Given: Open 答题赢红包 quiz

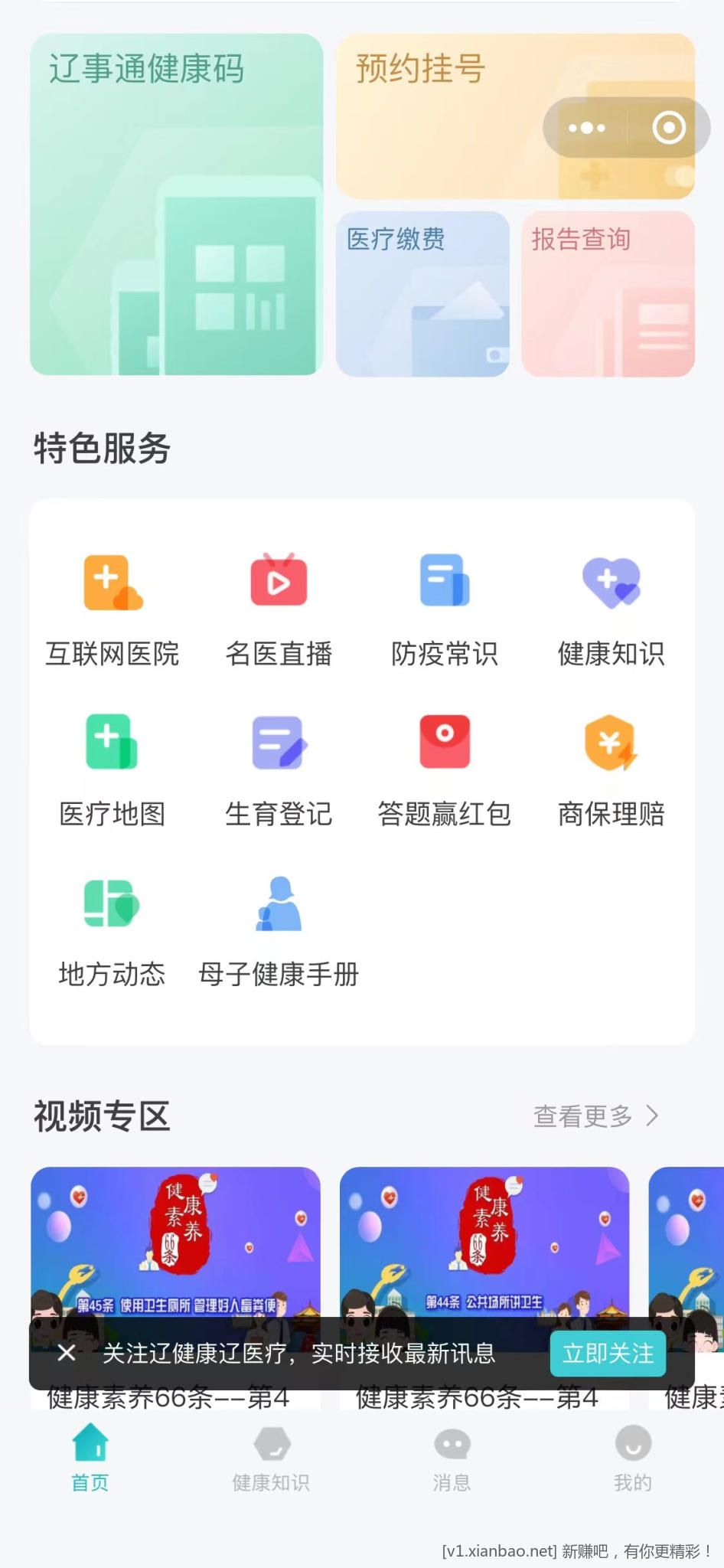Looking at the screenshot, I should tap(445, 770).
